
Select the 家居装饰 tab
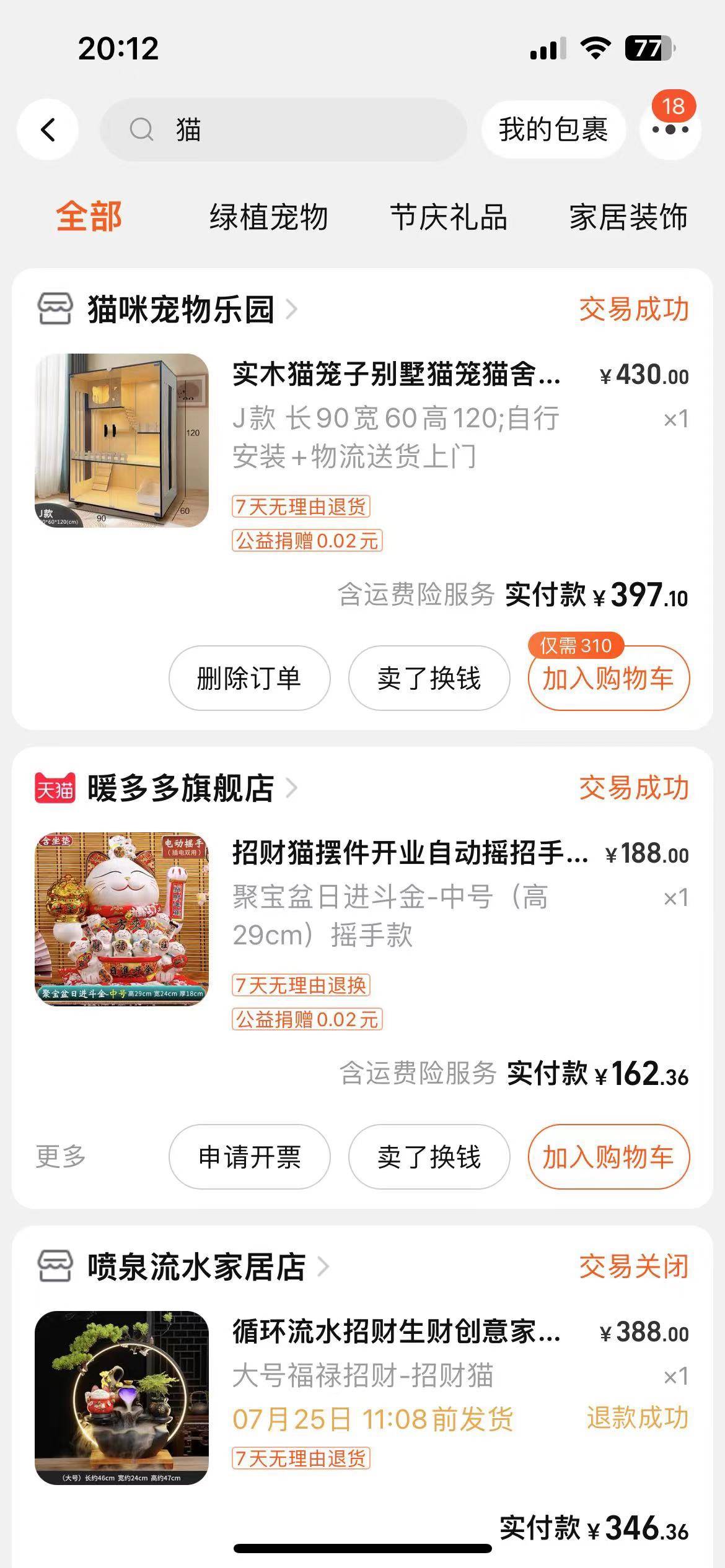pos(628,217)
